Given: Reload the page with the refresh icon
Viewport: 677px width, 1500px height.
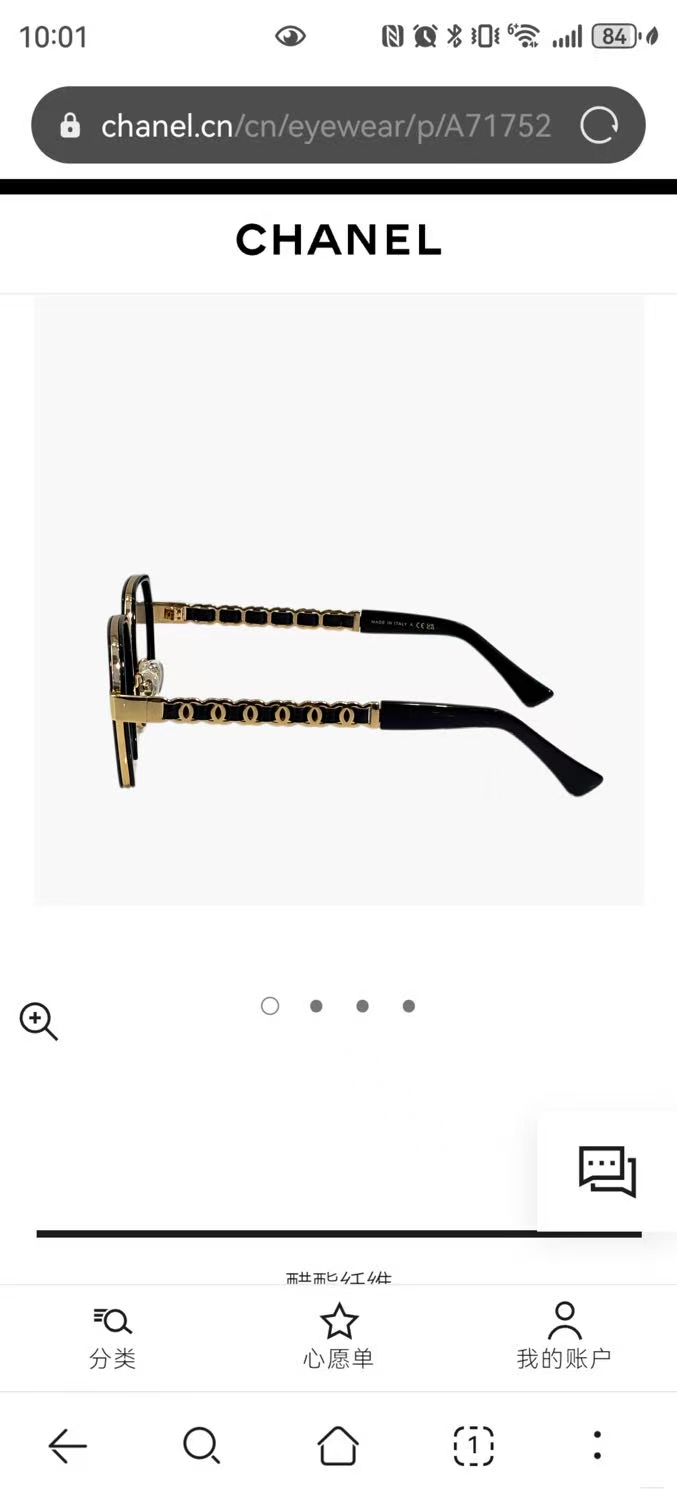Looking at the screenshot, I should [599, 126].
